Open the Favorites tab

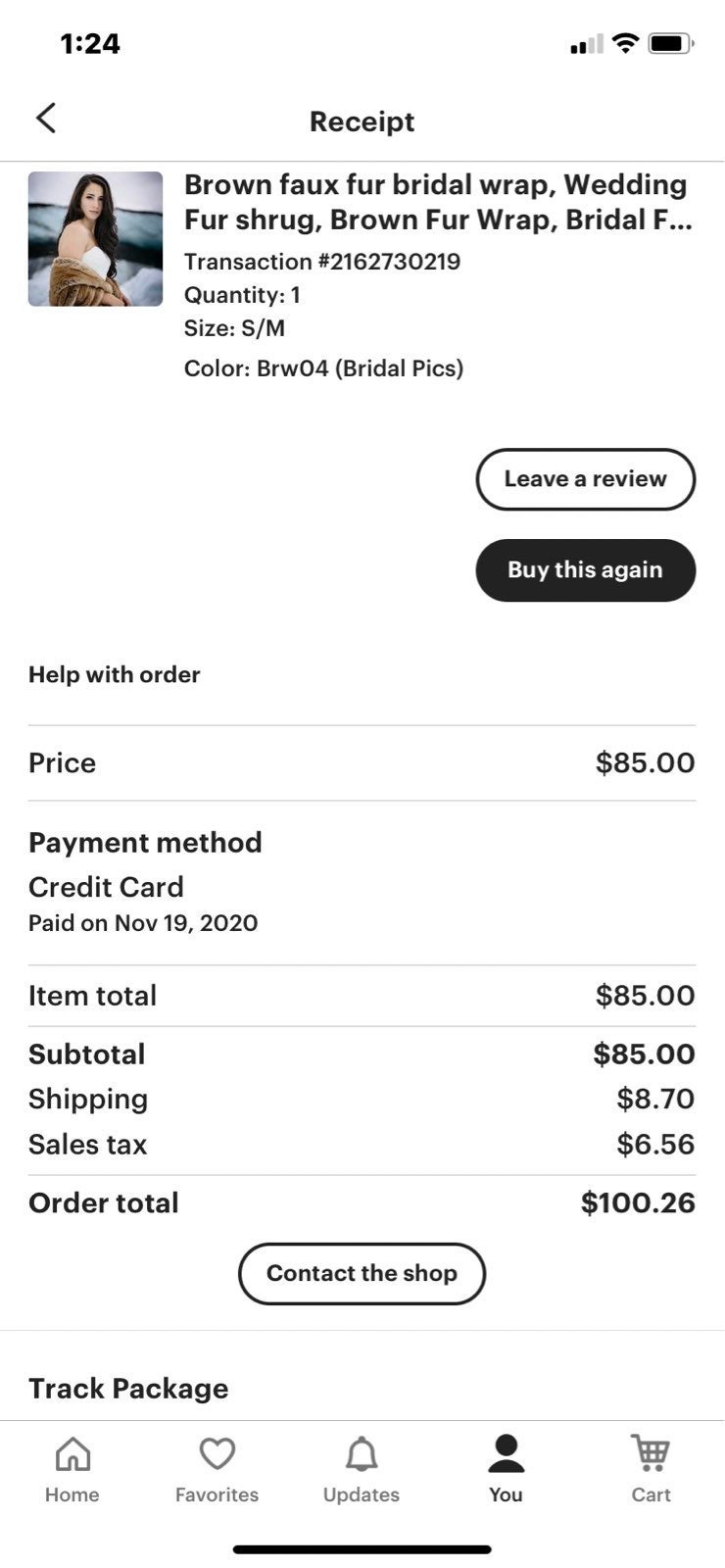click(217, 1469)
